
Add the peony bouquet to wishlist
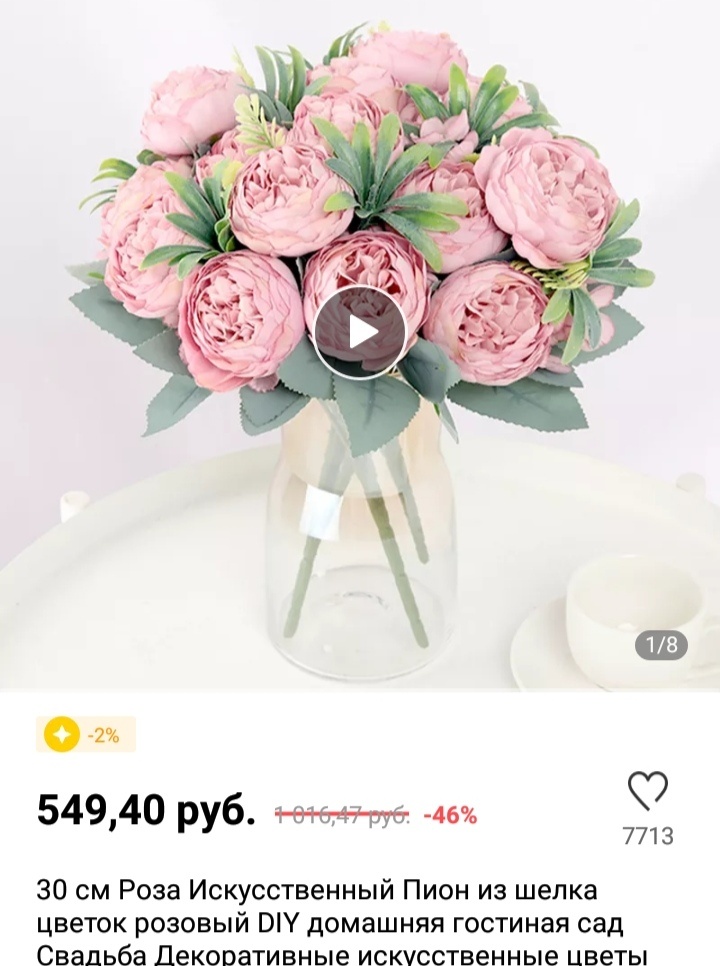647,792
